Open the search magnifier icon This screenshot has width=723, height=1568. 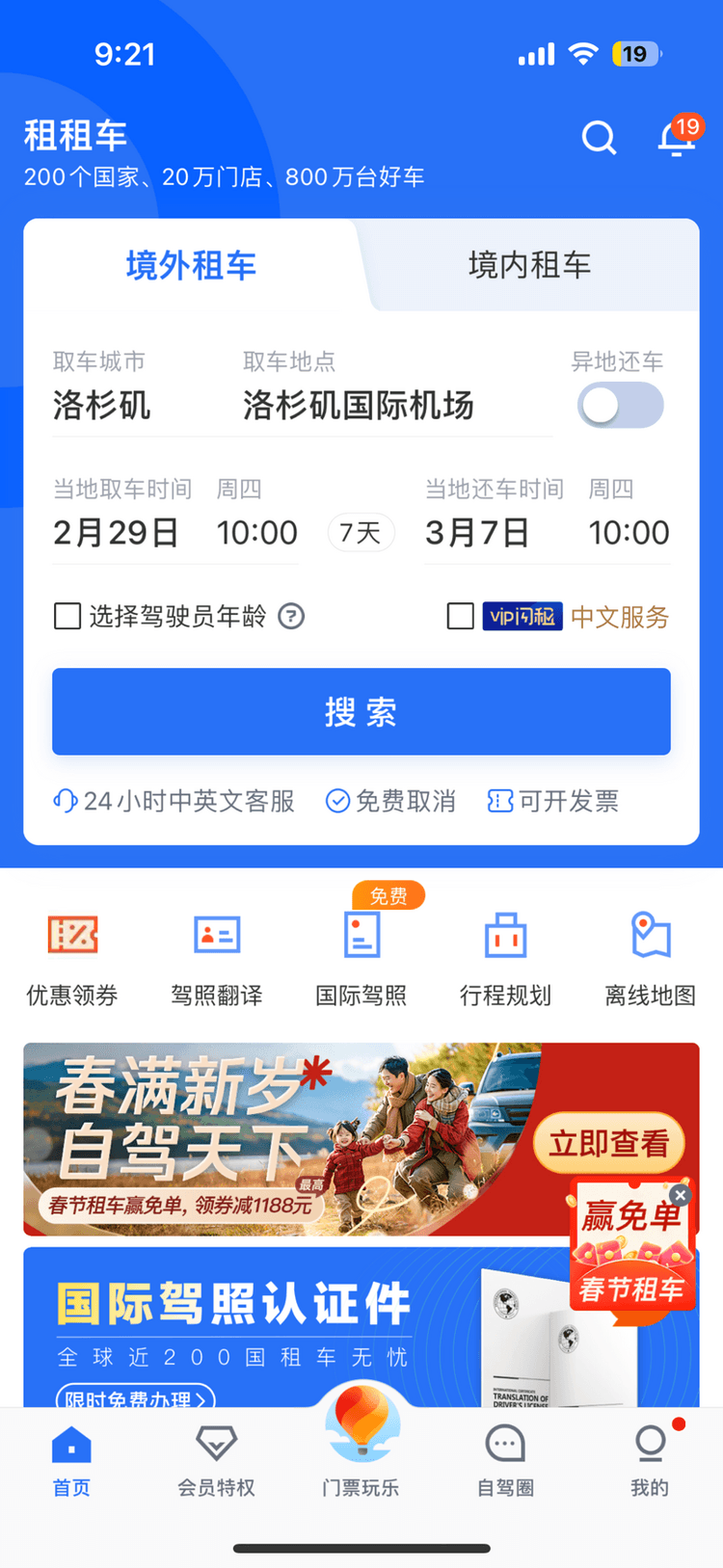(x=599, y=138)
